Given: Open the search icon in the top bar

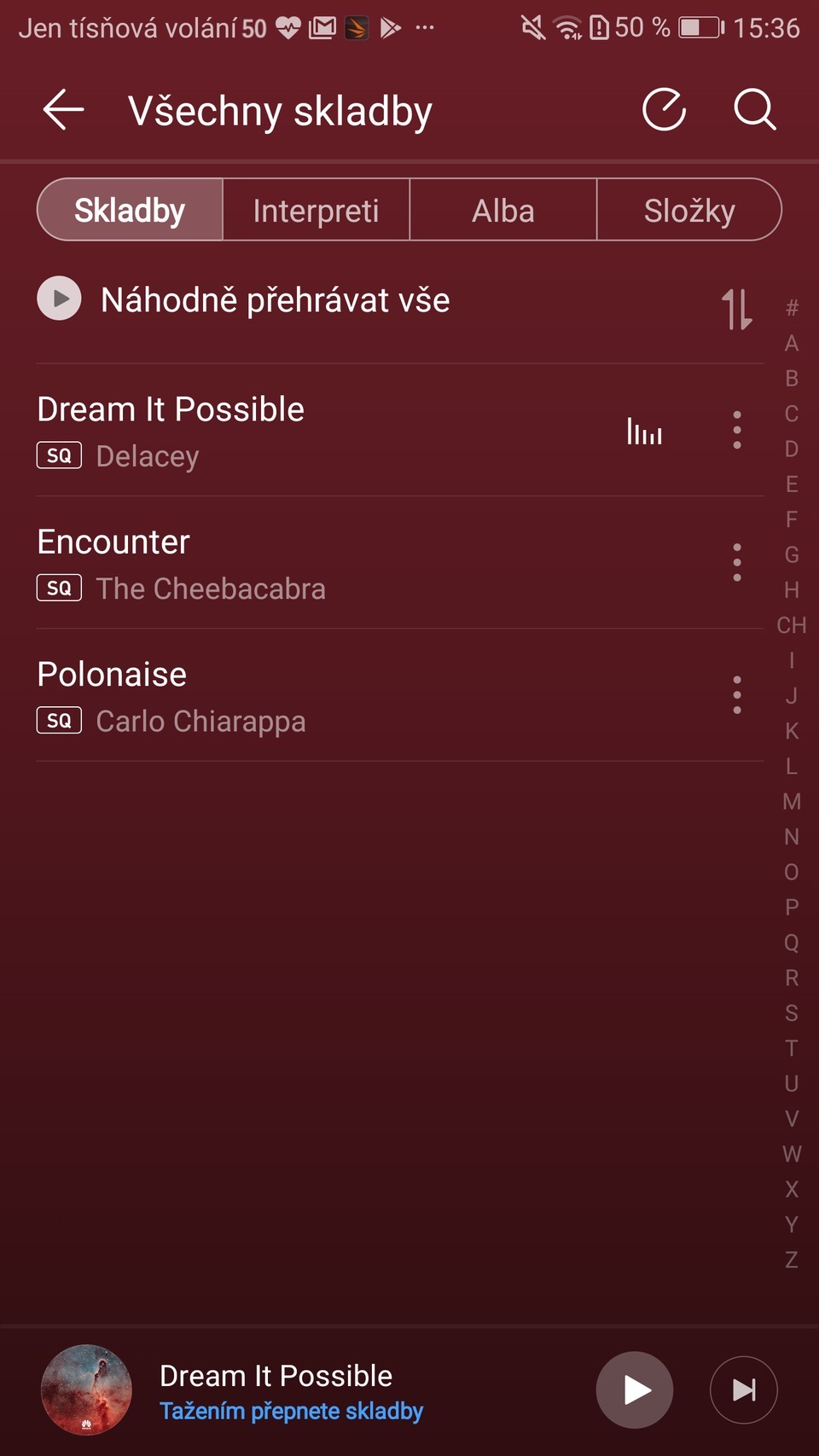Looking at the screenshot, I should coord(755,110).
